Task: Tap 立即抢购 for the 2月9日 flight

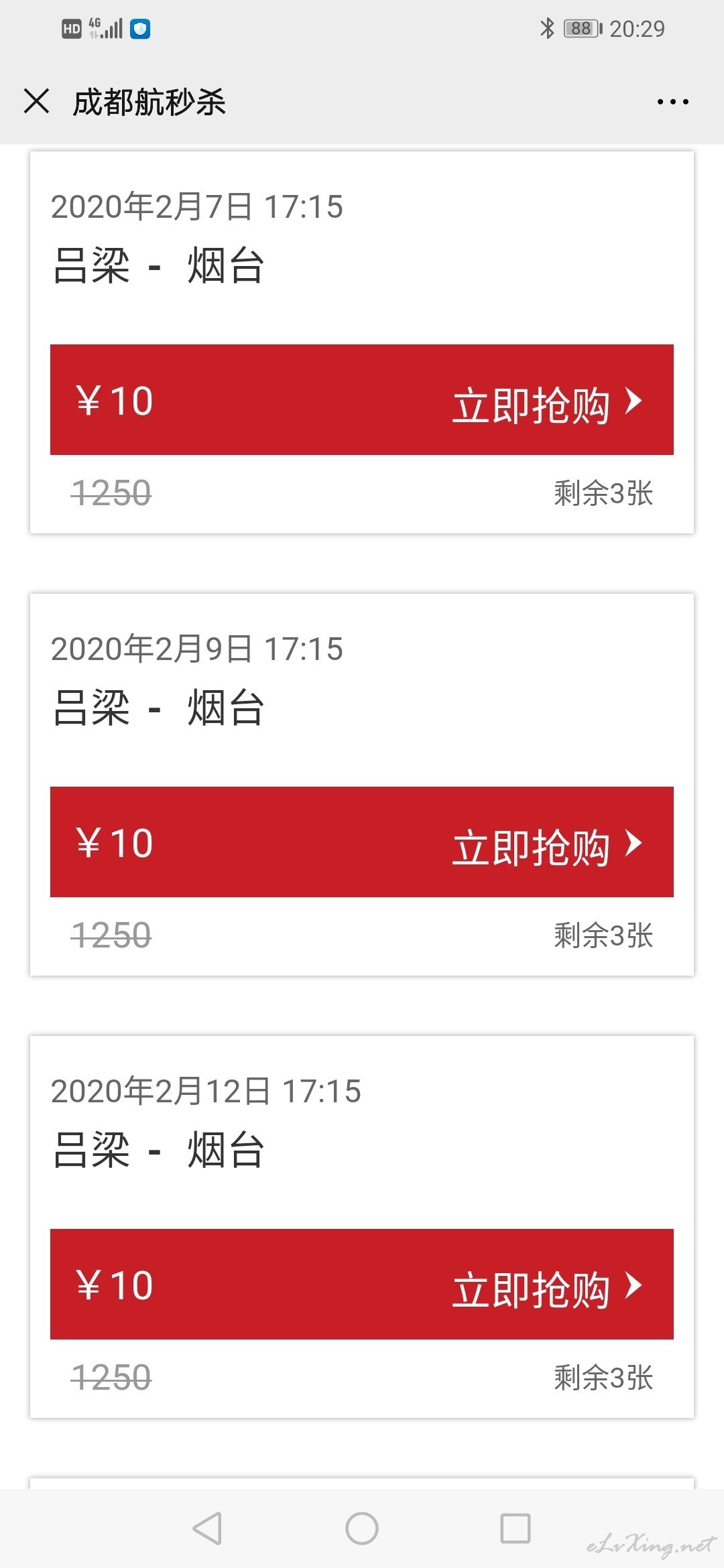Action: (x=362, y=842)
